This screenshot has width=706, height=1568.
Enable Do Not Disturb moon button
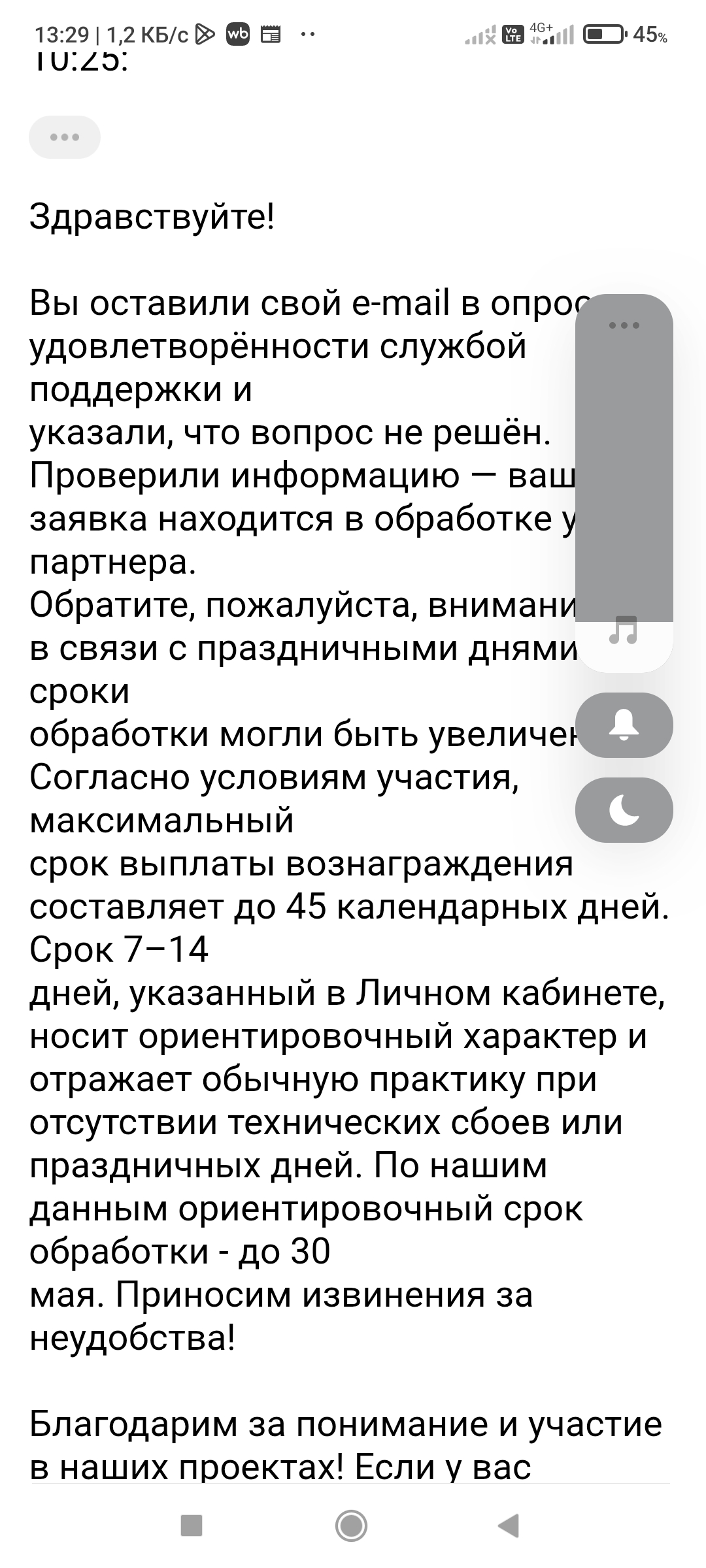(x=624, y=810)
